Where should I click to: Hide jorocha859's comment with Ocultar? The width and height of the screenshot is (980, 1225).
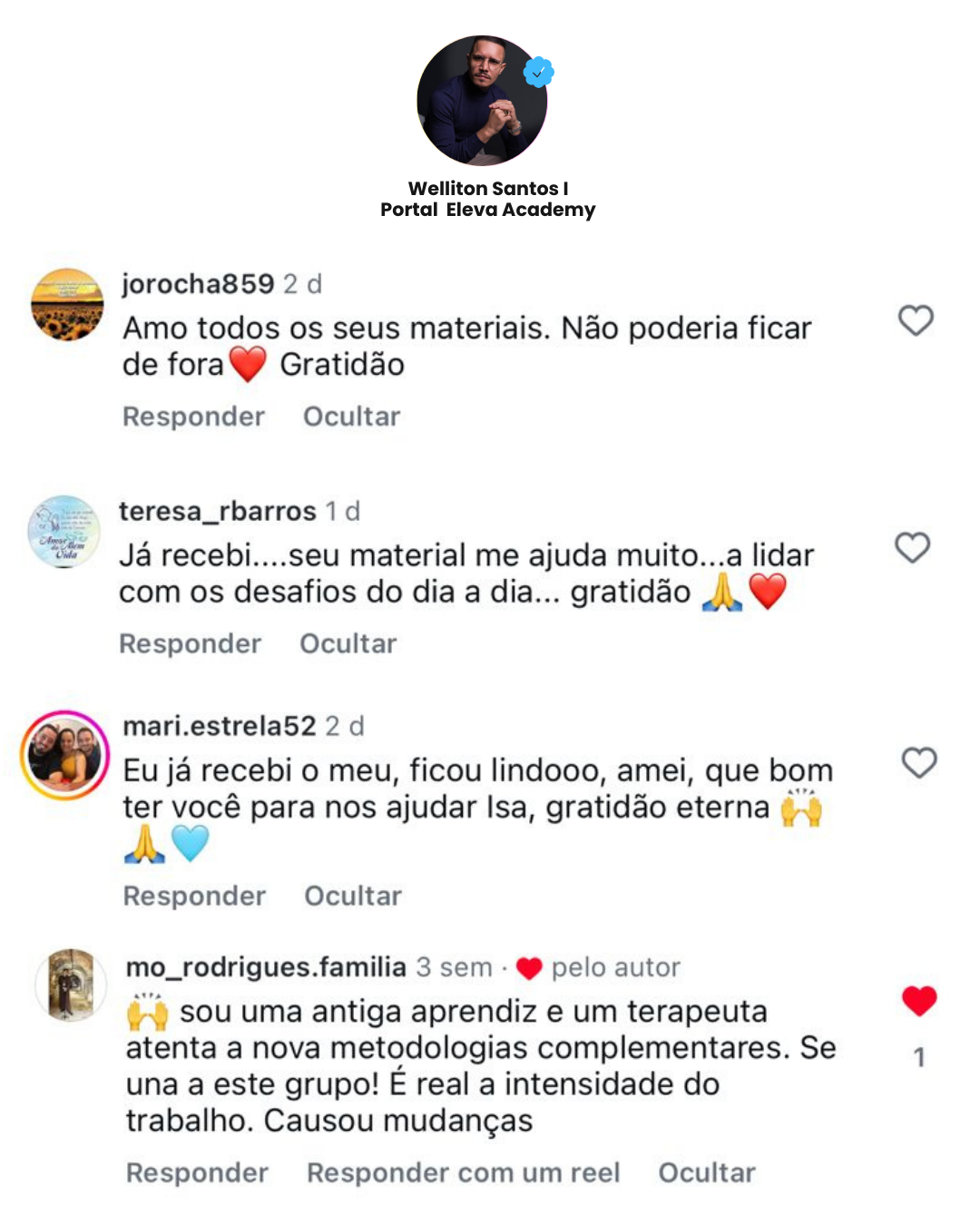click(x=351, y=416)
